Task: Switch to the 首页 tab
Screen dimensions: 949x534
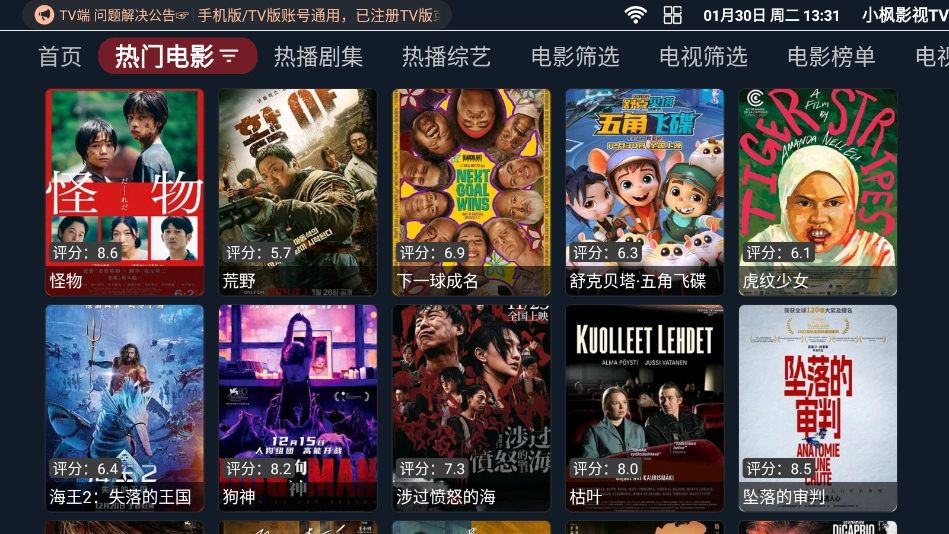Action: [60, 57]
